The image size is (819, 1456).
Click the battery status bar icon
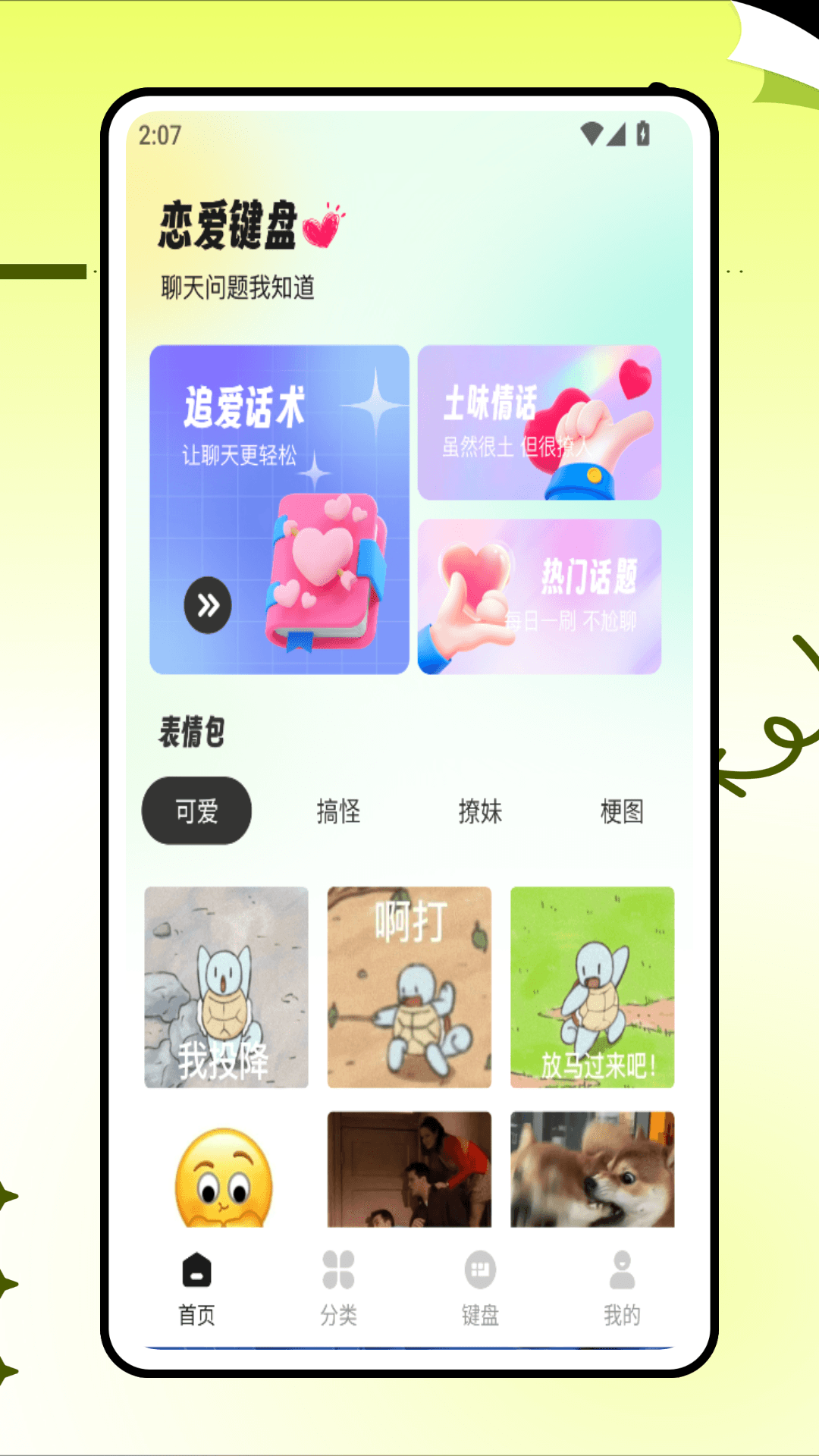tap(643, 133)
